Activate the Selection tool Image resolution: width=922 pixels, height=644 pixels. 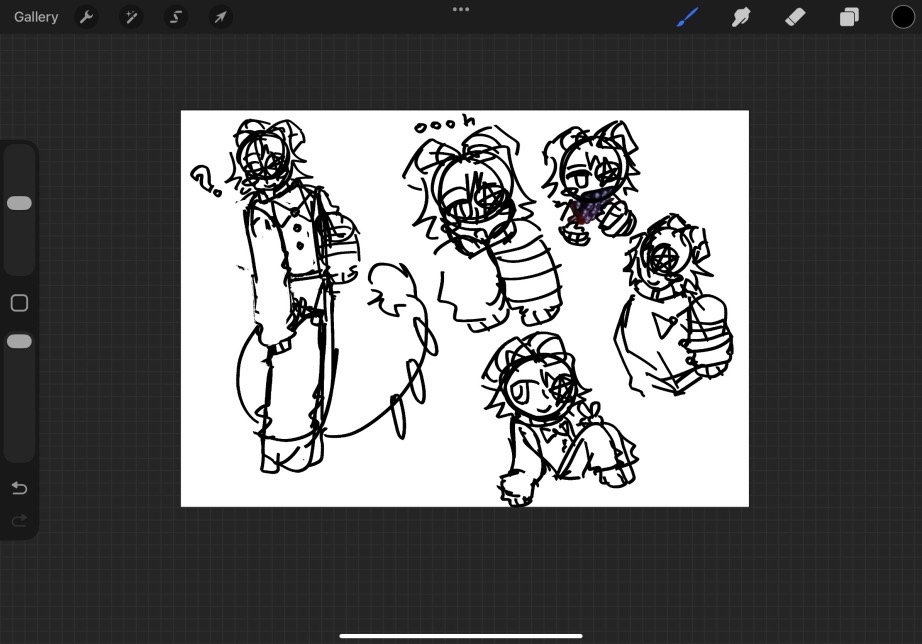[x=176, y=17]
